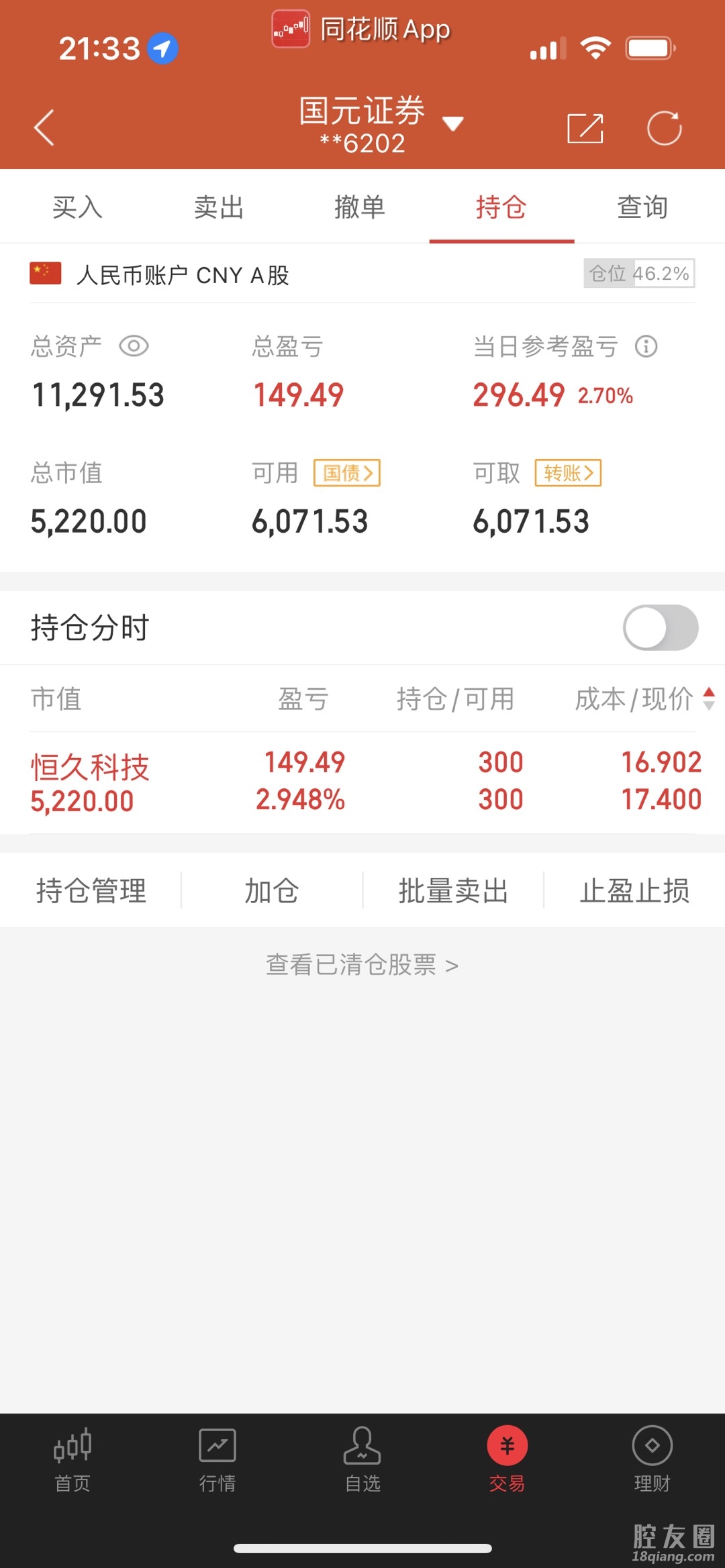Tap the 国债 button beside 可用

point(347,473)
